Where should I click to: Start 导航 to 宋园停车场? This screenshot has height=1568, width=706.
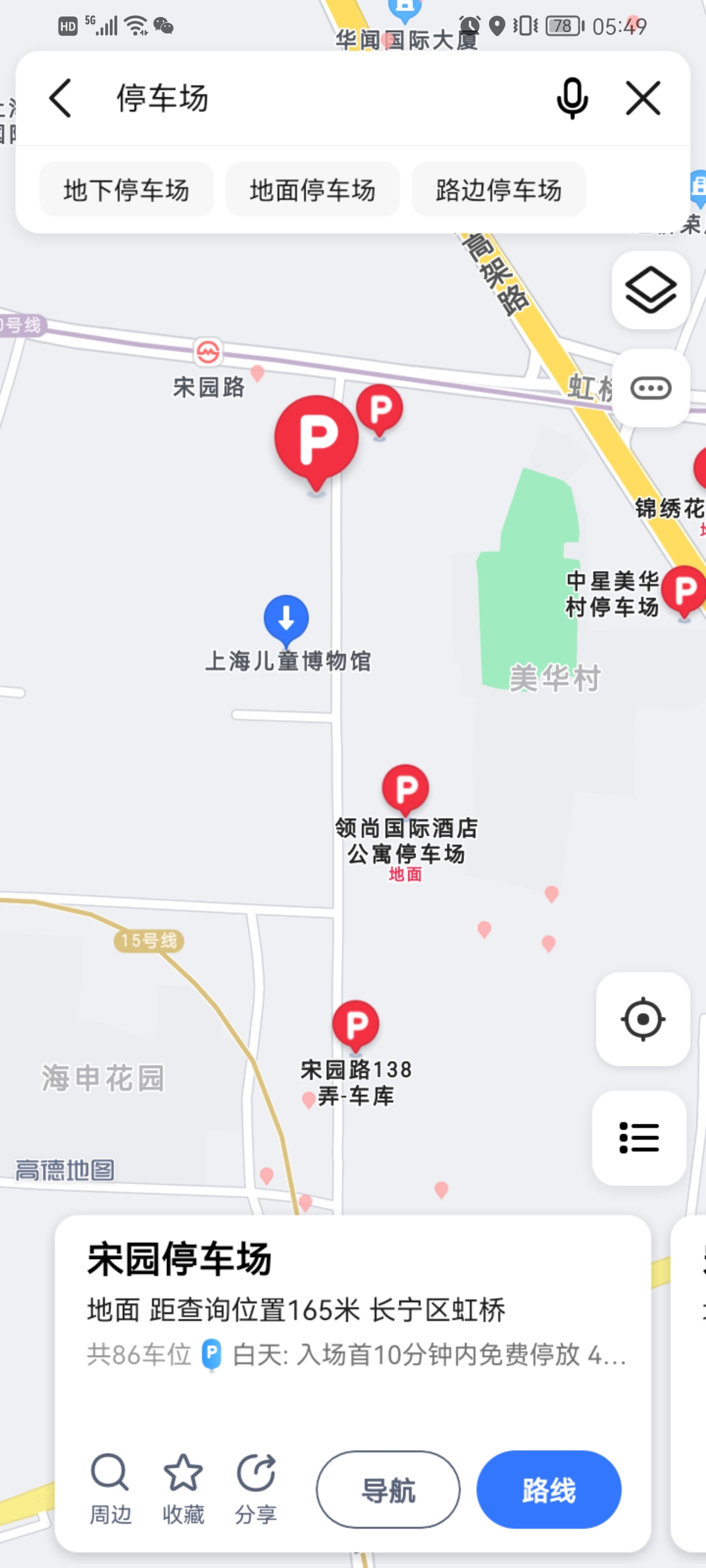(x=388, y=1490)
